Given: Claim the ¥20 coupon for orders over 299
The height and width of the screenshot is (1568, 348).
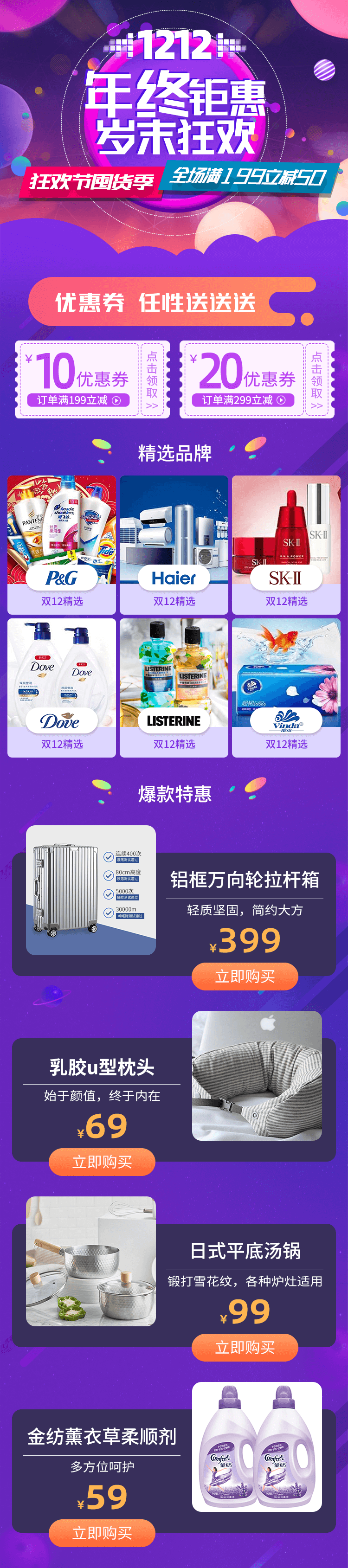Looking at the screenshot, I should click(x=316, y=380).
